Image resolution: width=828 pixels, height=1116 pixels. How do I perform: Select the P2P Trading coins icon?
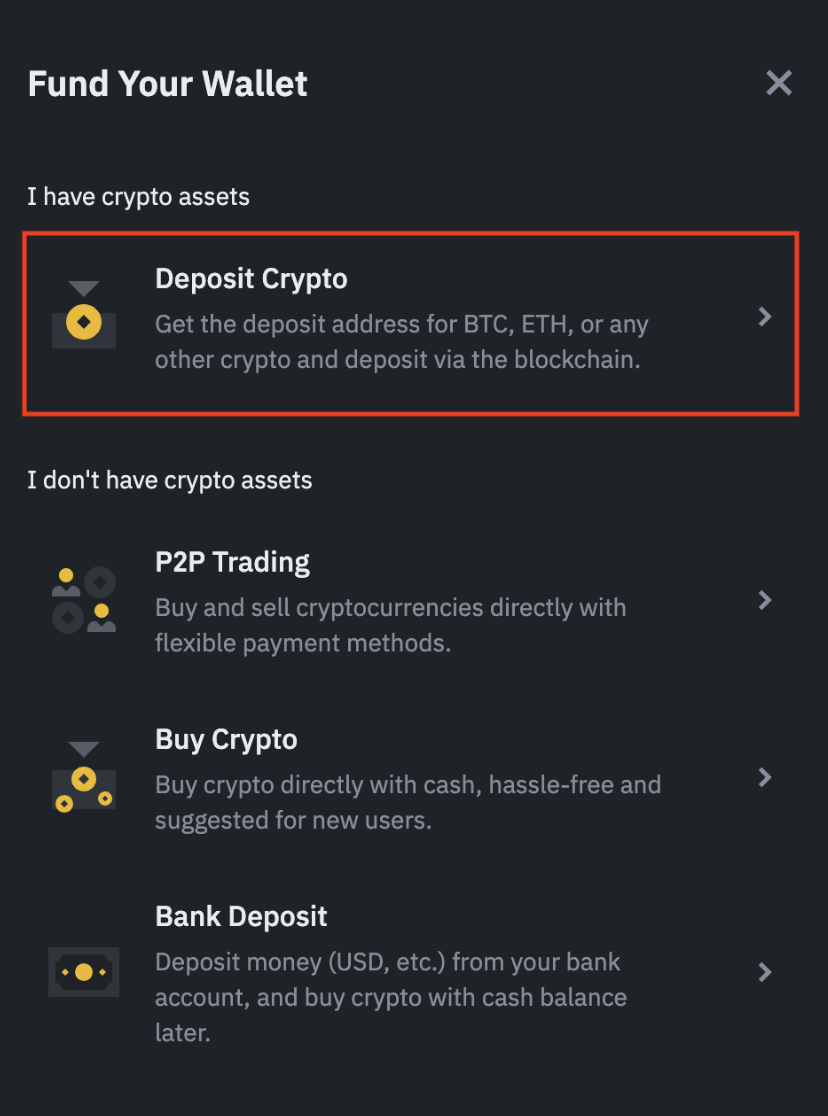pos(83,599)
